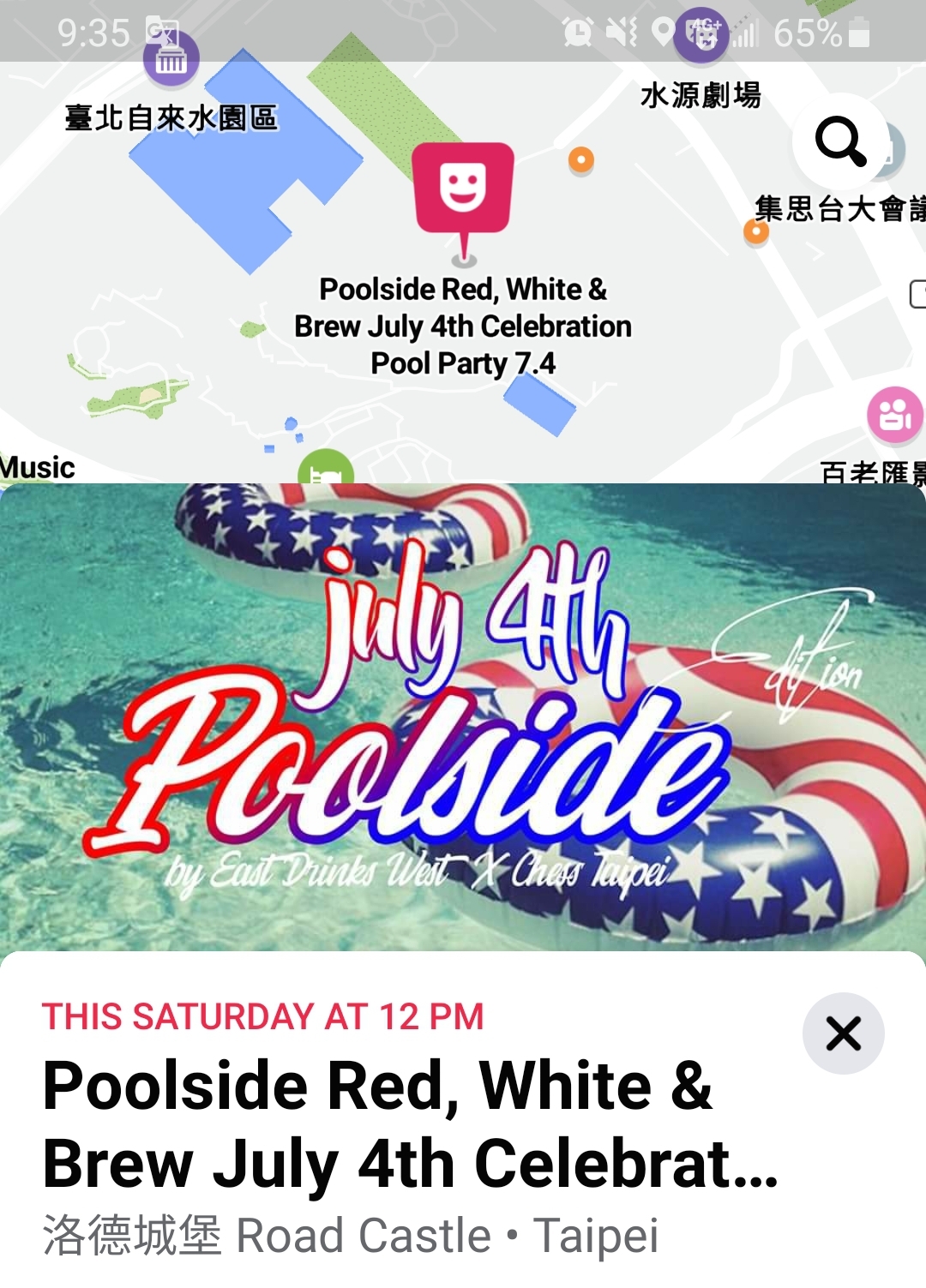Open the map search magnifier
Viewport: 926px width, 1288px height.
(840, 141)
